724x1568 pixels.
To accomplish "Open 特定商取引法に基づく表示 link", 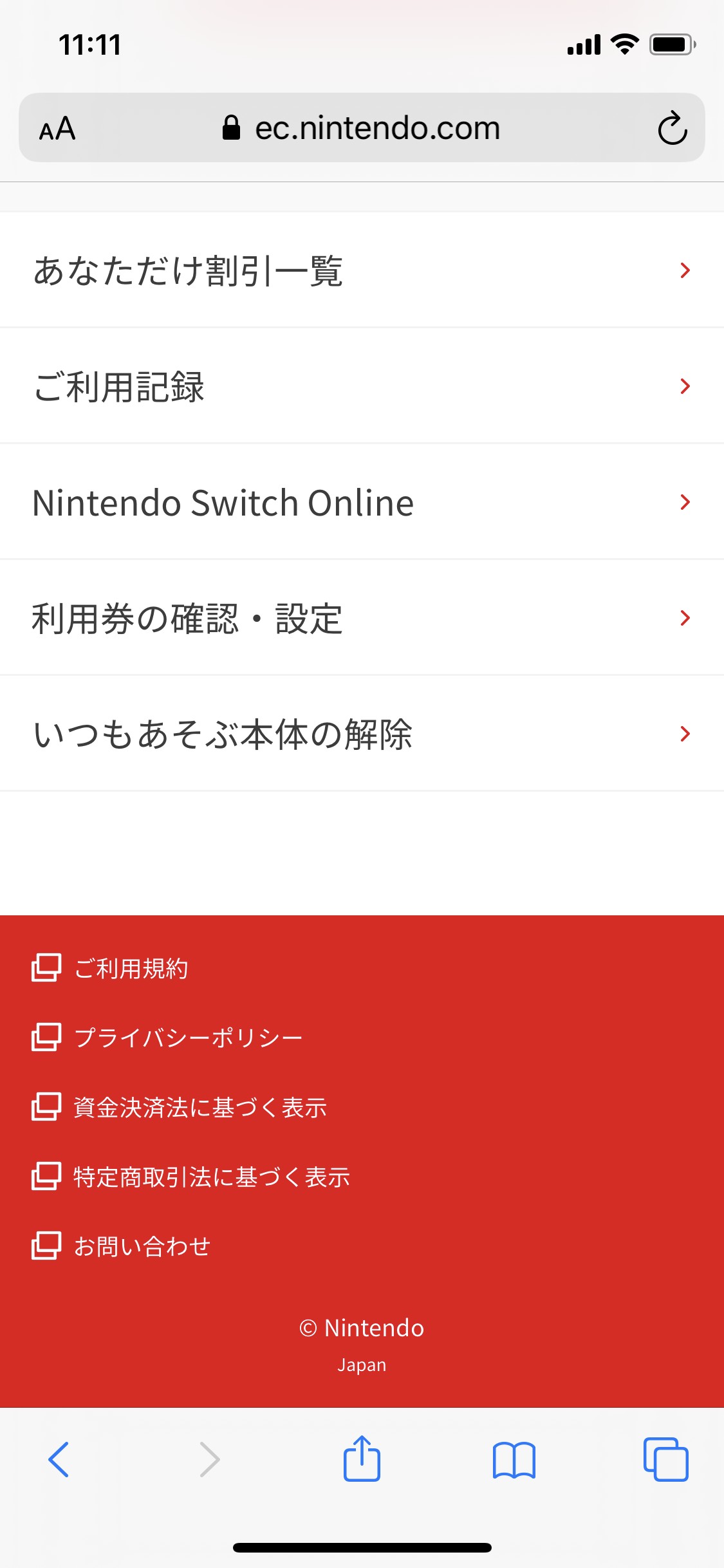I will [211, 1177].
